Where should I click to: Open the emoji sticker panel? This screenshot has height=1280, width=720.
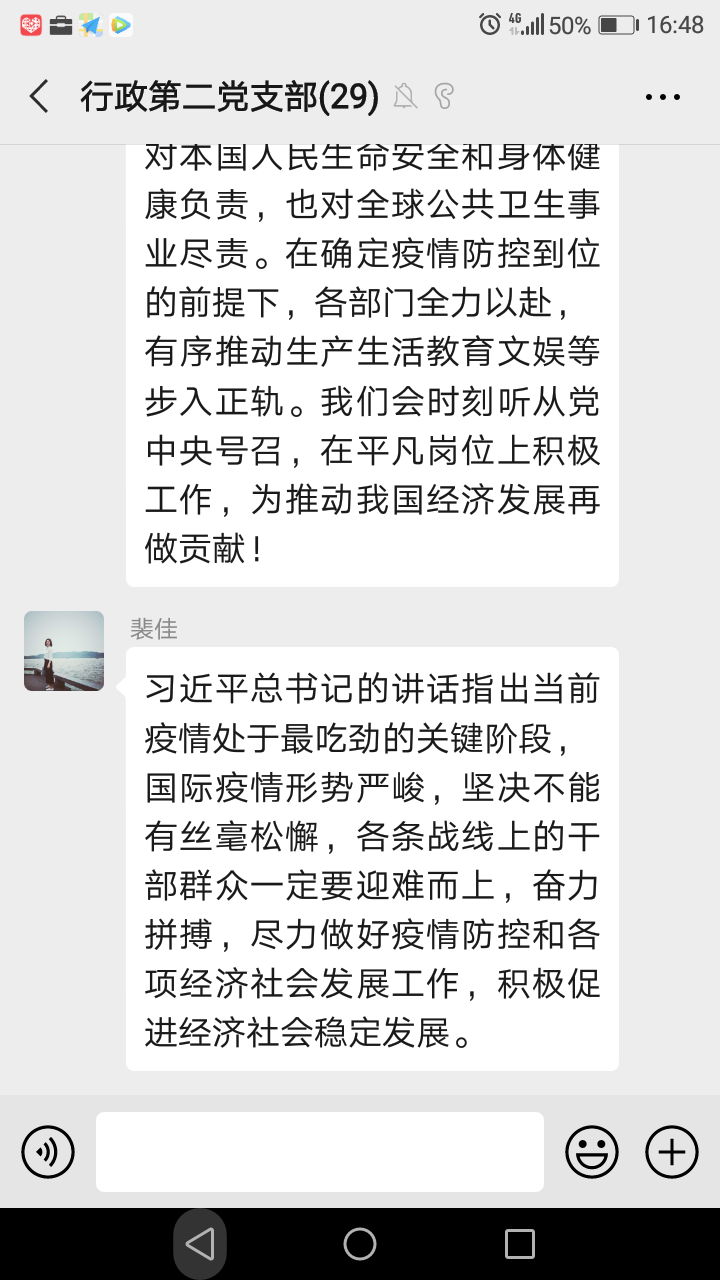click(x=592, y=1152)
